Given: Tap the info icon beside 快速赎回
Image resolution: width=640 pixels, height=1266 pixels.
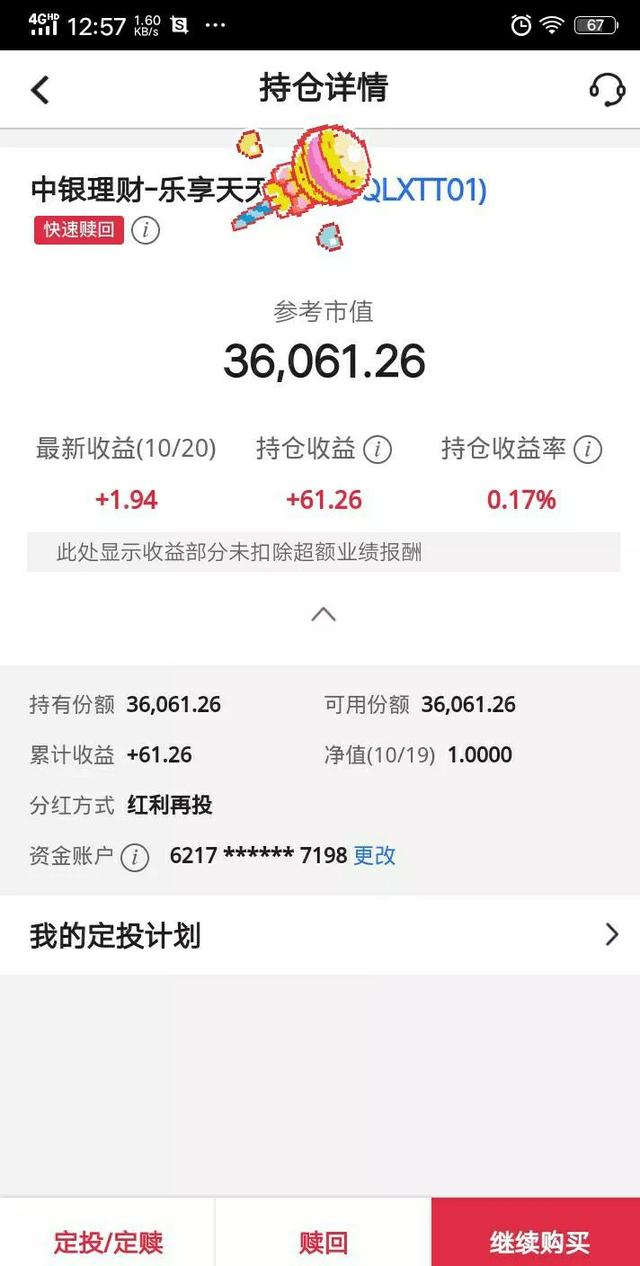Looking at the screenshot, I should (x=146, y=231).
